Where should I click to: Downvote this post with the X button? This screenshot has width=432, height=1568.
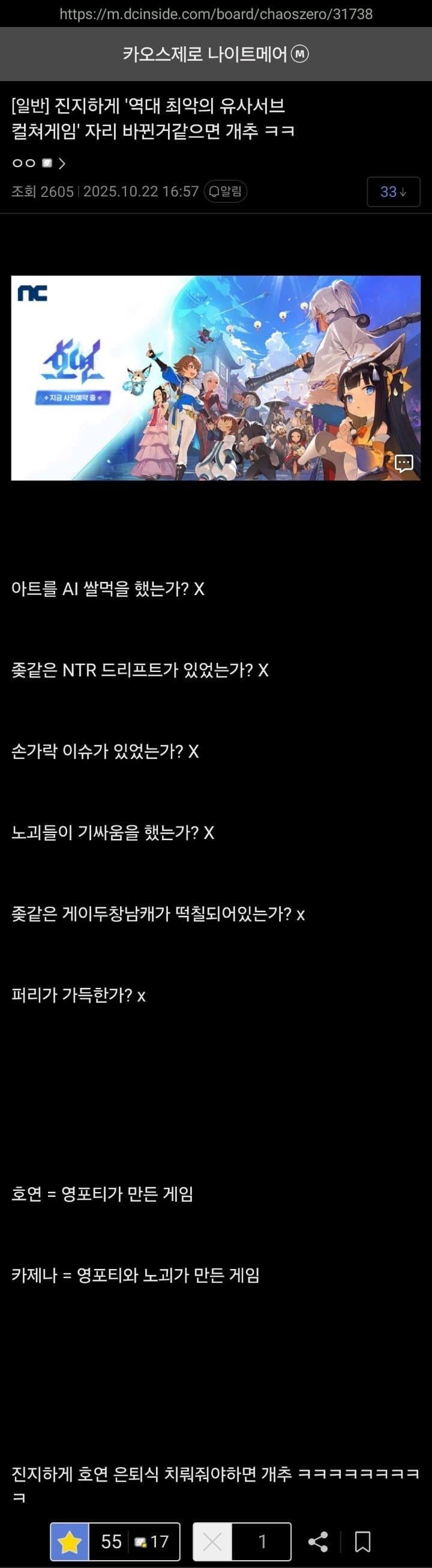tap(212, 1541)
